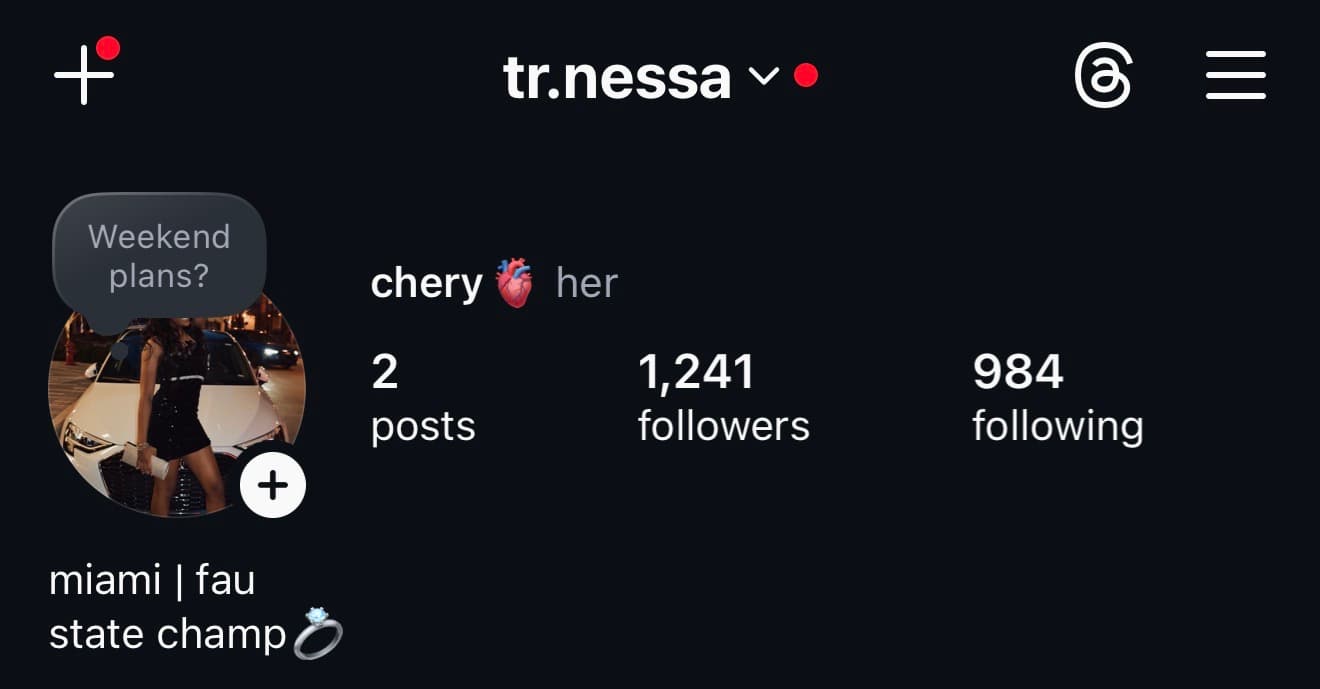Image resolution: width=1320 pixels, height=689 pixels.
Task: Edit the 'Weekend plans?' note bubble
Action: tap(159, 256)
